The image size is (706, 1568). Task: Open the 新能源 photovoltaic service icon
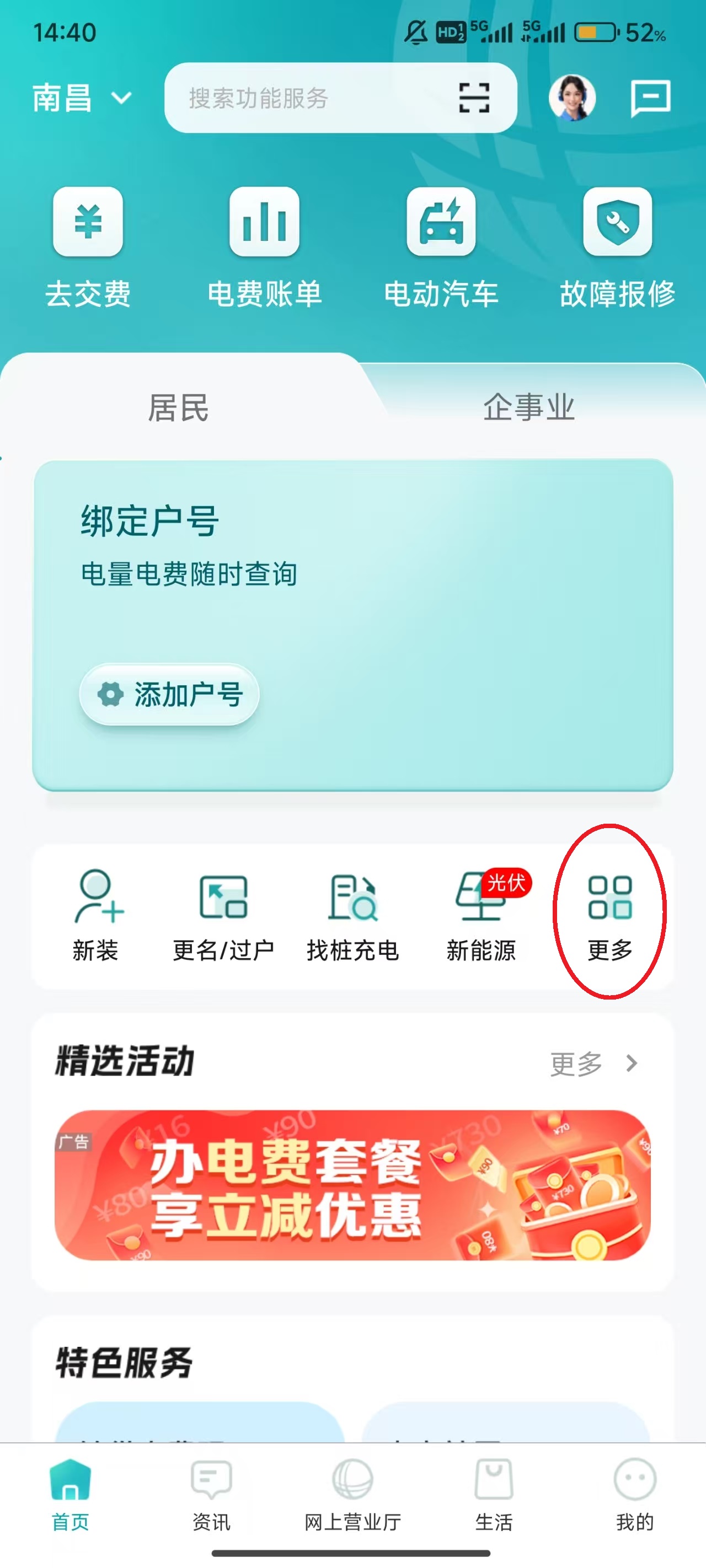[481, 917]
